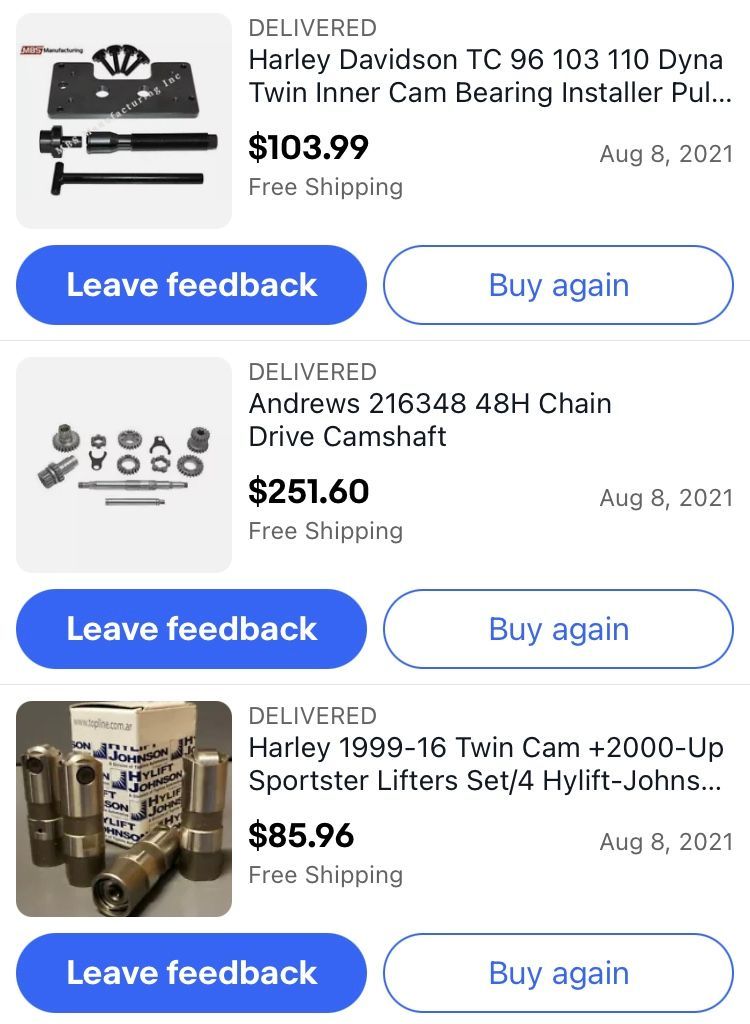750x1024 pixels.
Task: Buy the Sportster Lifters Set again
Action: 558,973
